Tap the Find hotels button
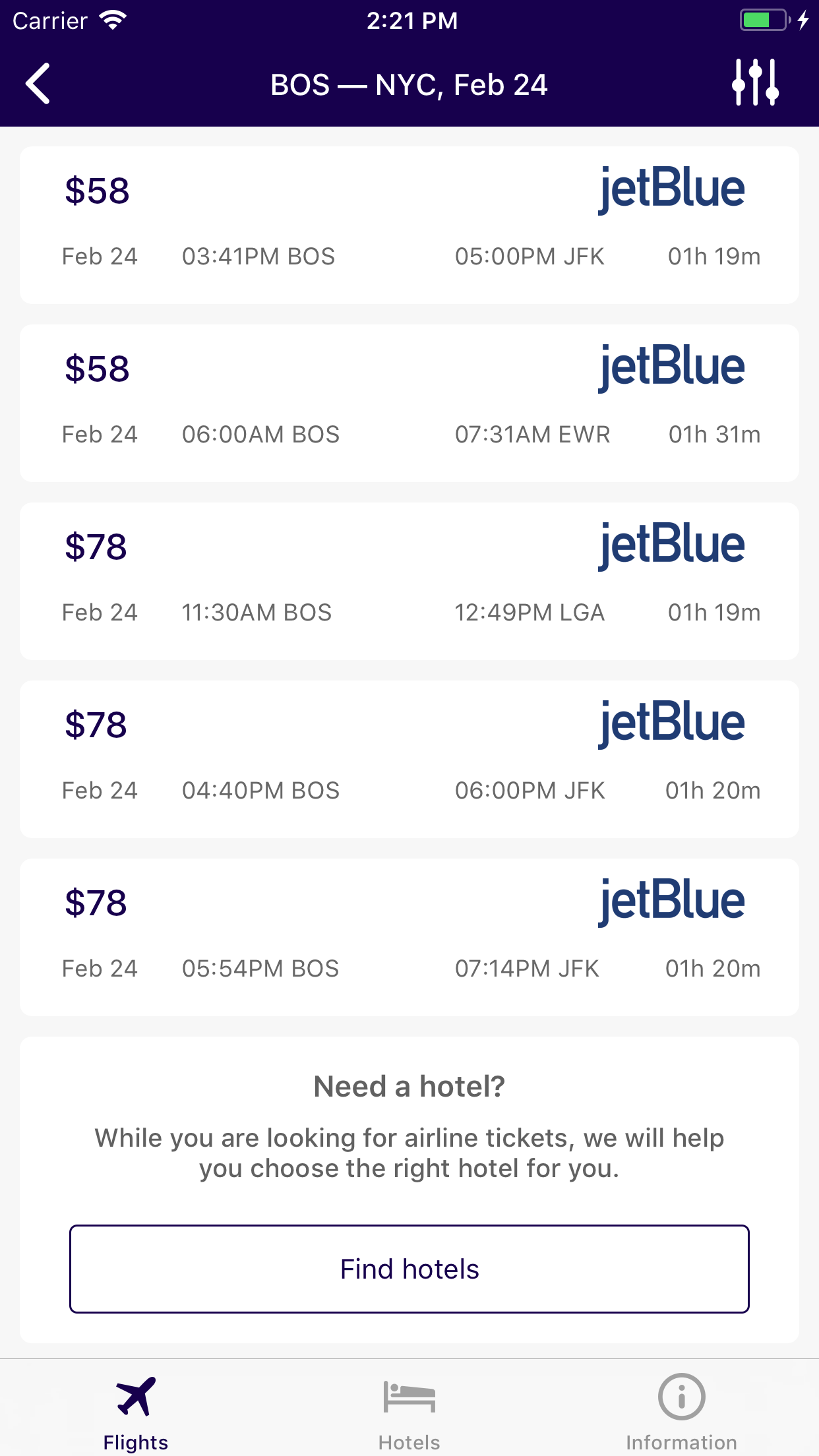Viewport: 819px width, 1456px height. tap(409, 1269)
